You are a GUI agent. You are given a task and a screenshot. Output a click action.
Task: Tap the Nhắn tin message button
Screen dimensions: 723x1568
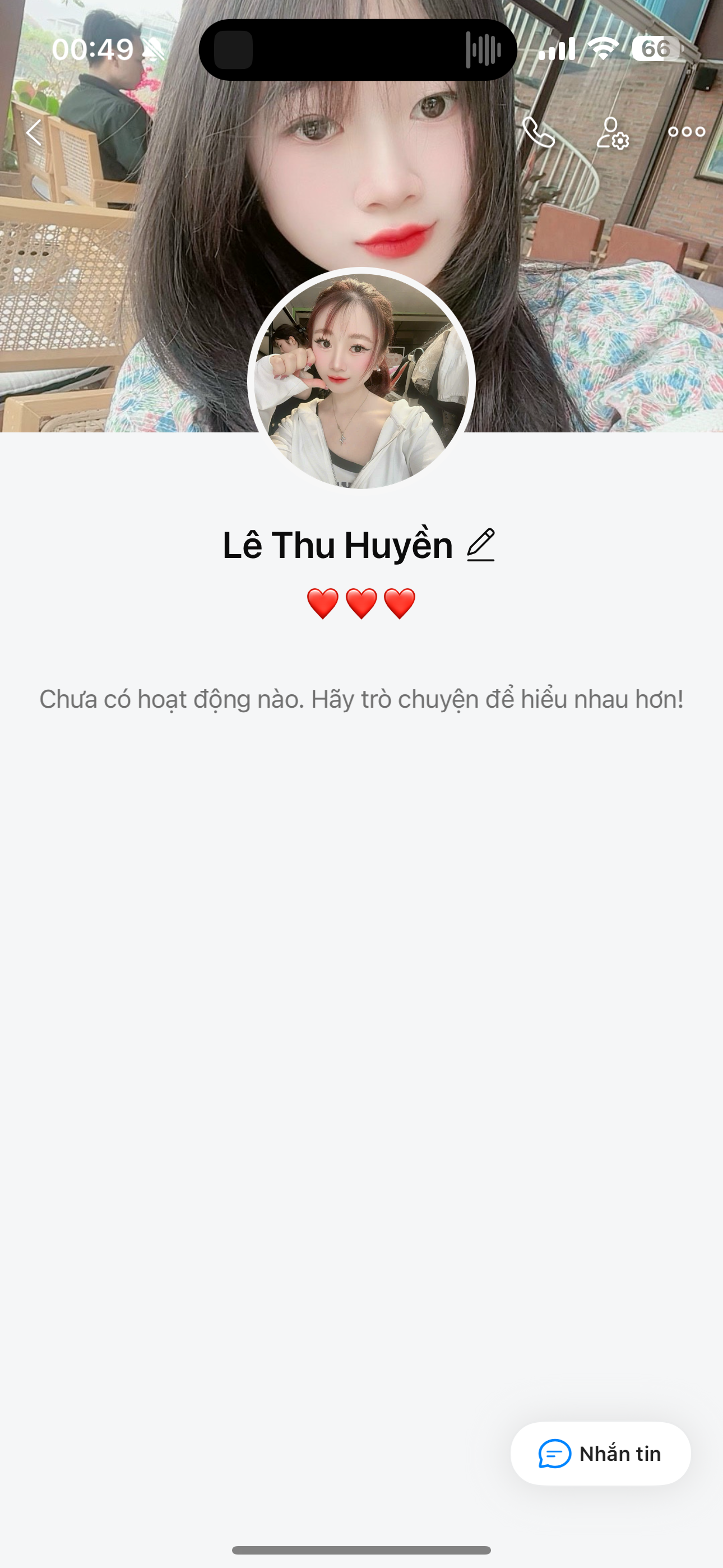click(x=600, y=1454)
